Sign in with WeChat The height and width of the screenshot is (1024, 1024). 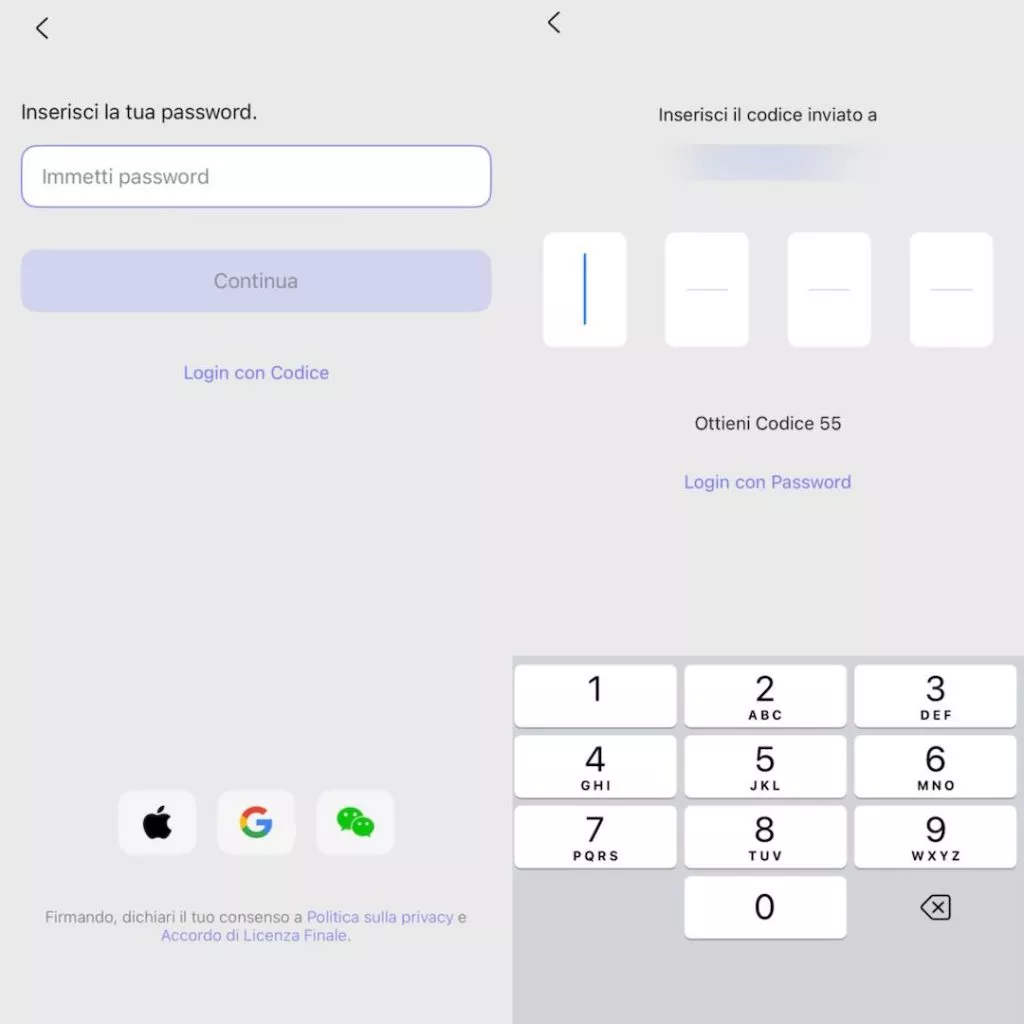coord(355,823)
